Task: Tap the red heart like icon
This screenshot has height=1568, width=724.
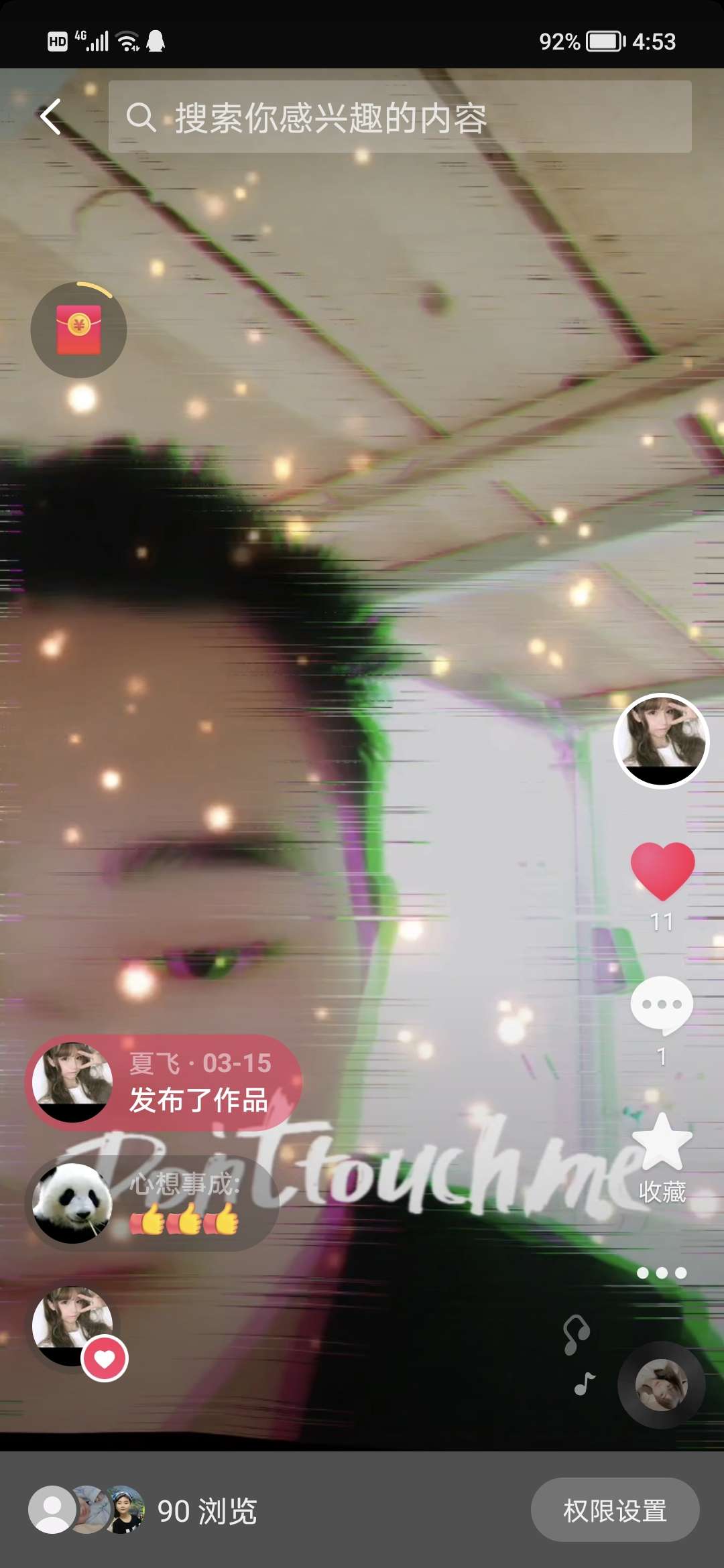Action: click(662, 871)
